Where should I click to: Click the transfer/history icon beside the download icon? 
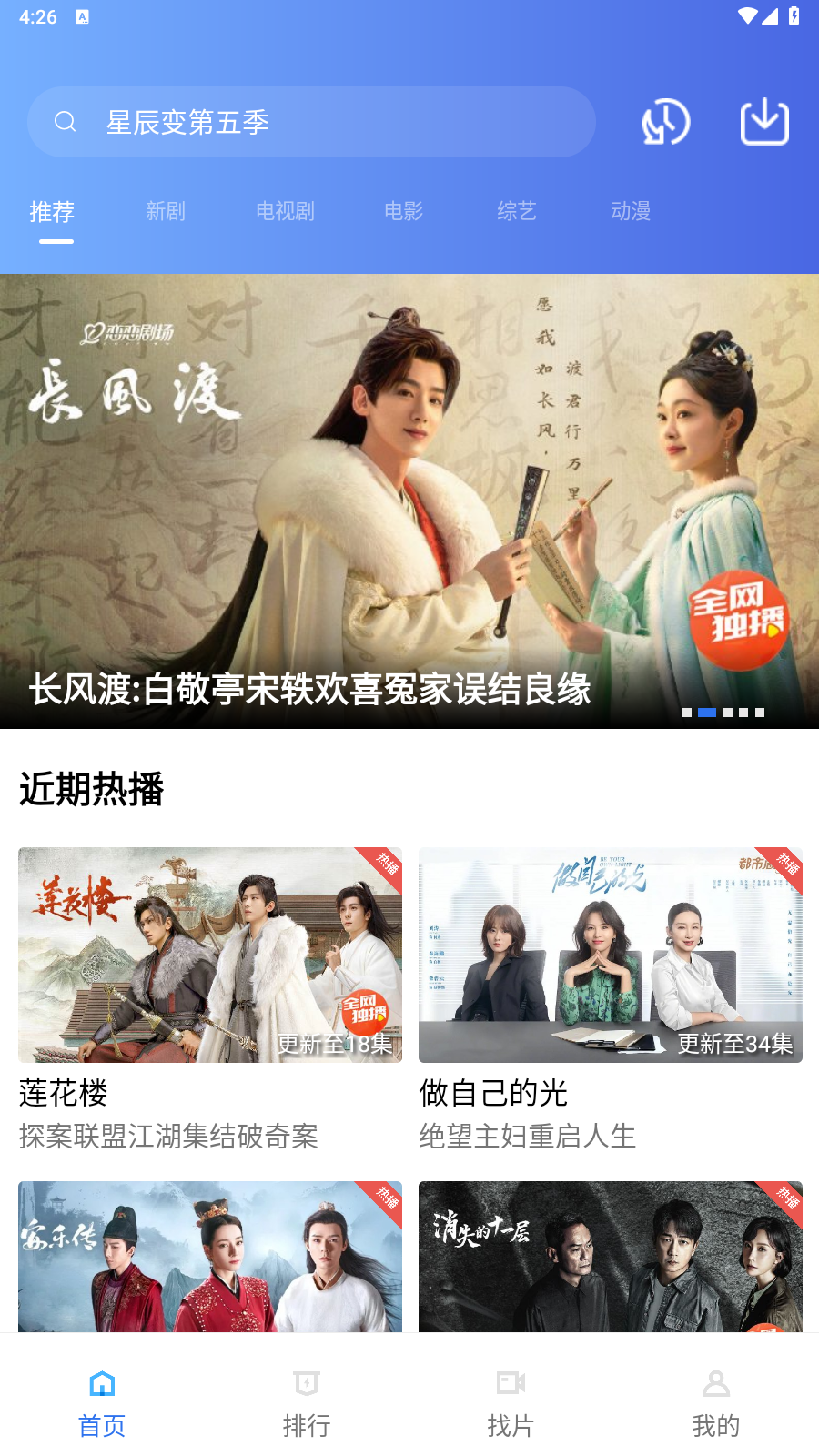tap(665, 121)
